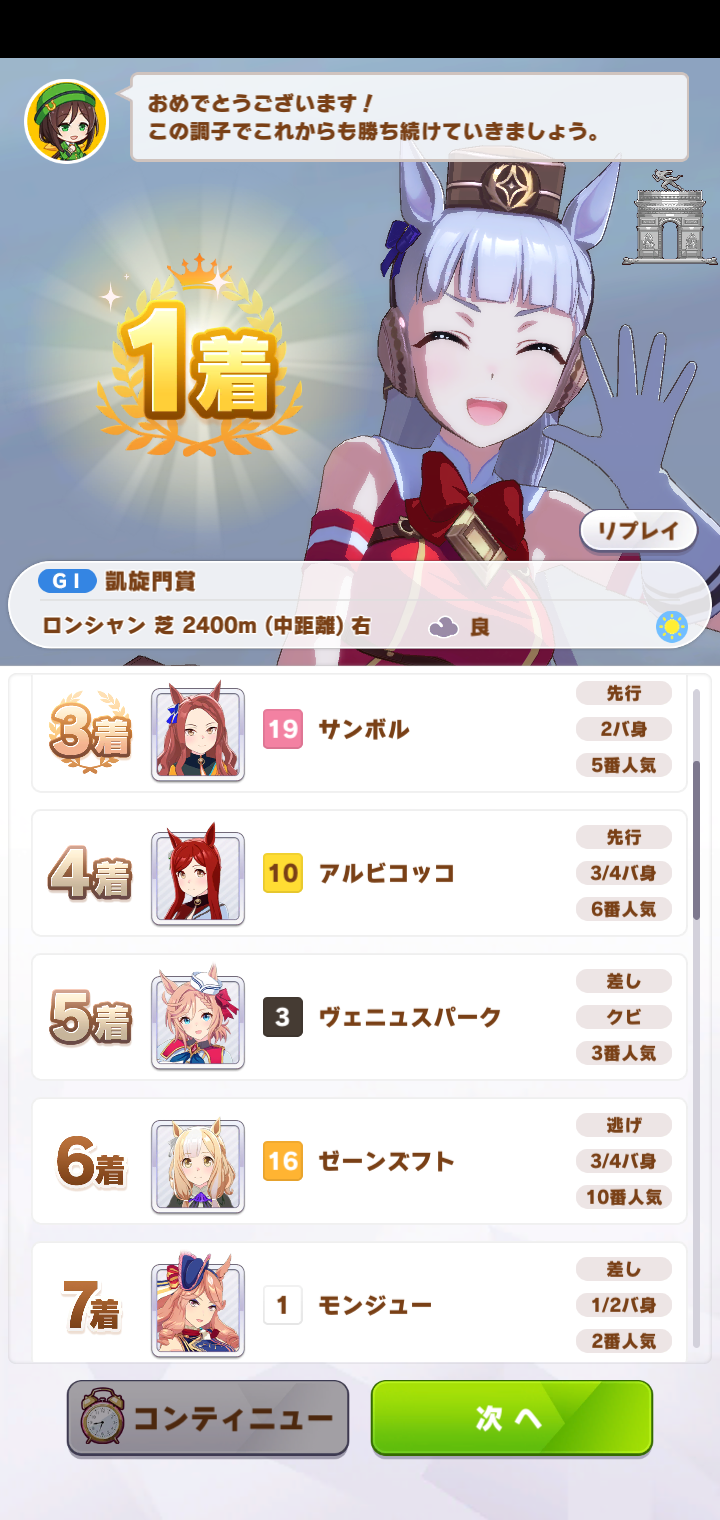Proceed with the green 次へ button
Screen dimensions: 720x1520
(x=511, y=1418)
